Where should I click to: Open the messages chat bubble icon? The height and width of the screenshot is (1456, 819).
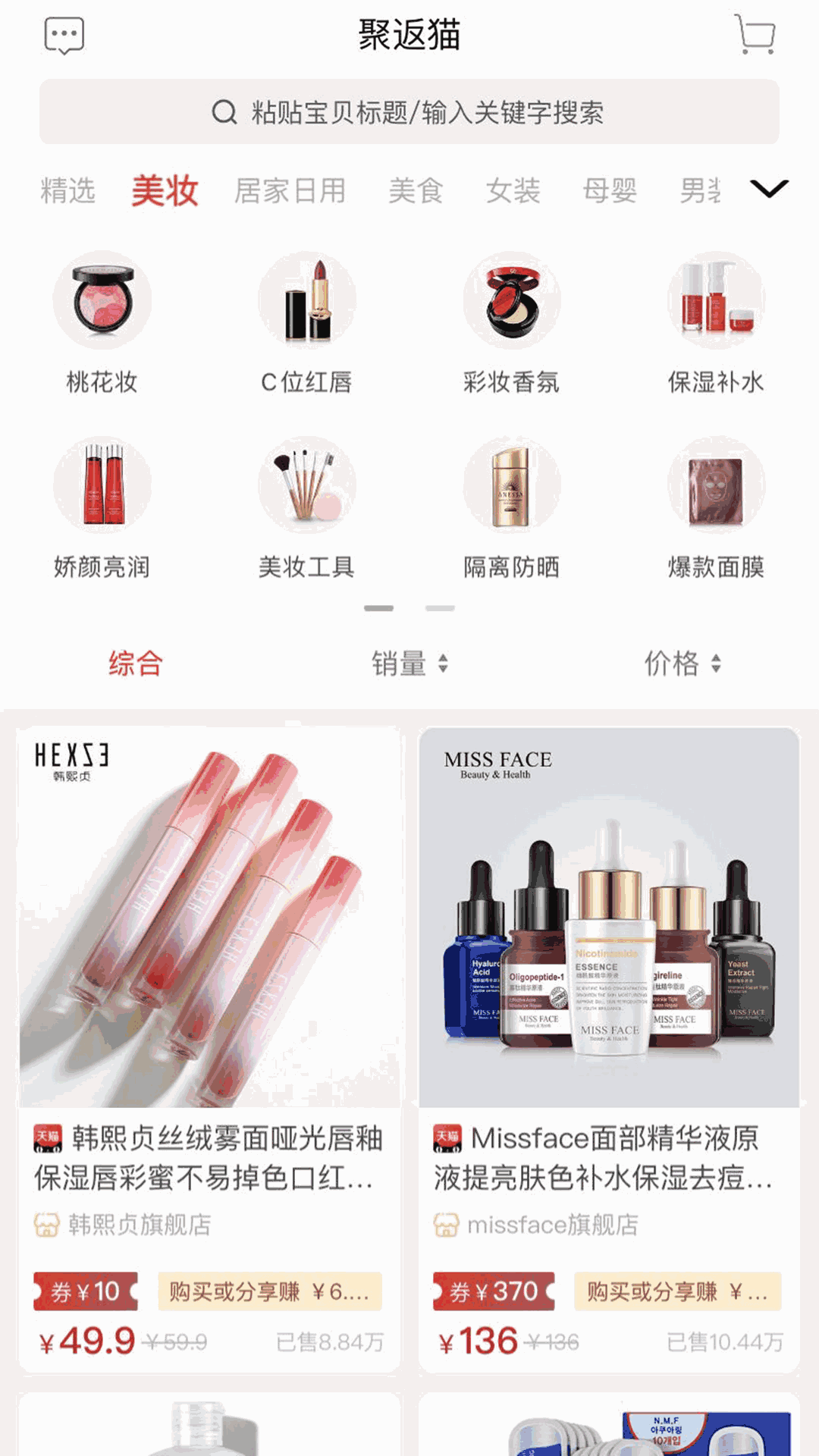click(x=64, y=36)
